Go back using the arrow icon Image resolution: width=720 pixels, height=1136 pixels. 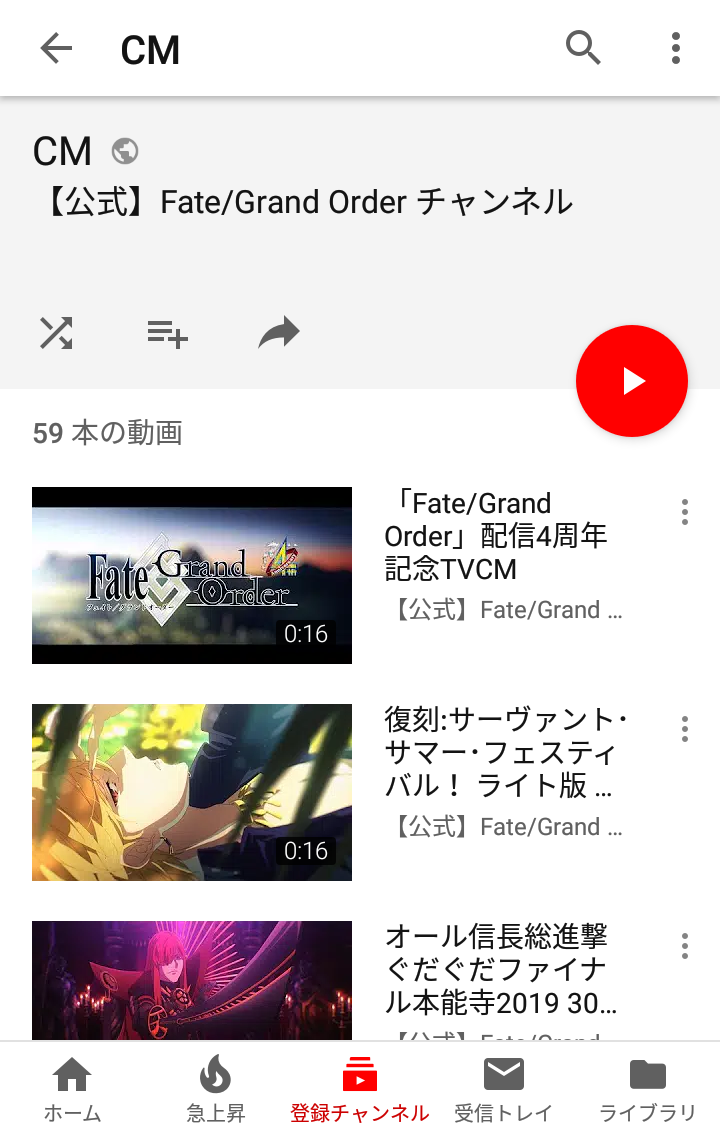(x=56, y=49)
